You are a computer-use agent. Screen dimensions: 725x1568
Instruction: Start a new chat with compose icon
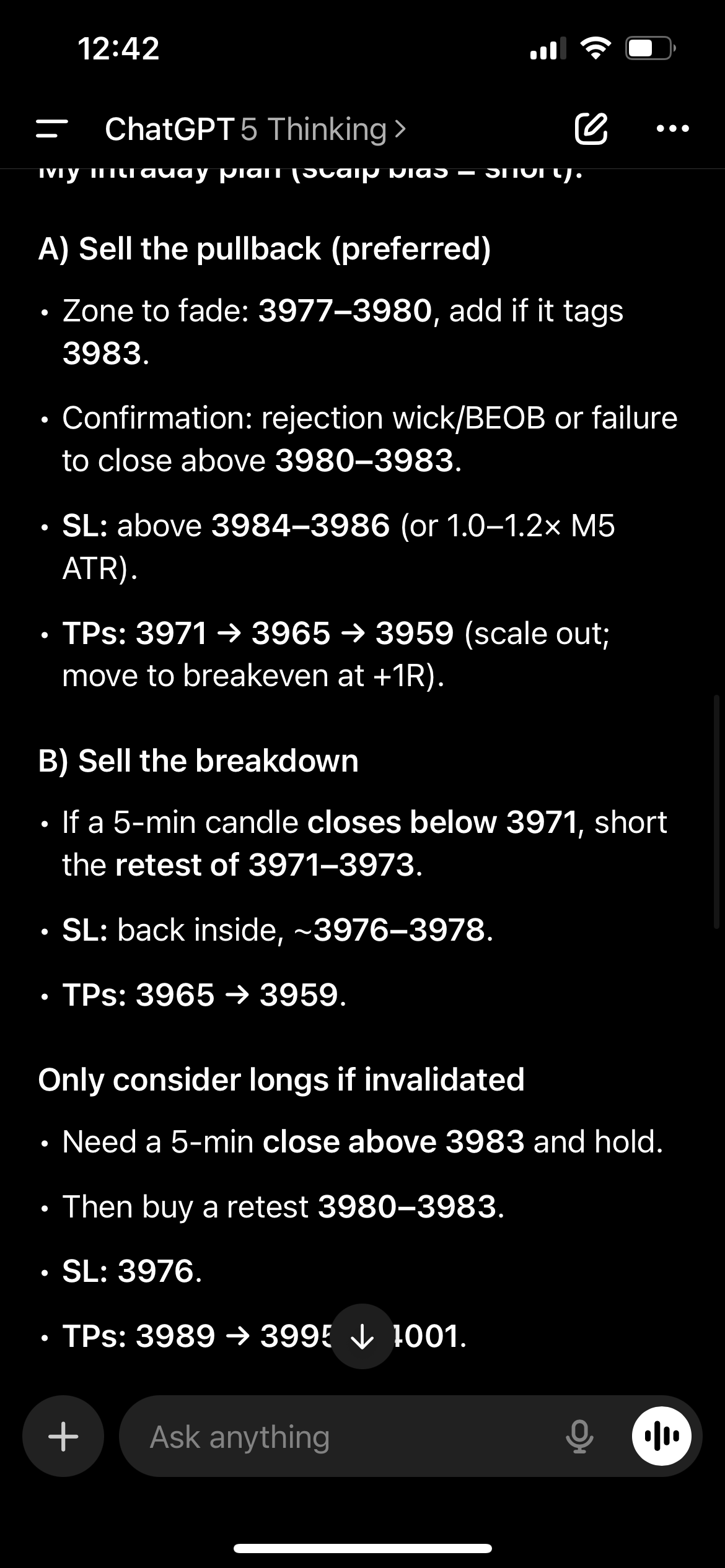tap(591, 129)
